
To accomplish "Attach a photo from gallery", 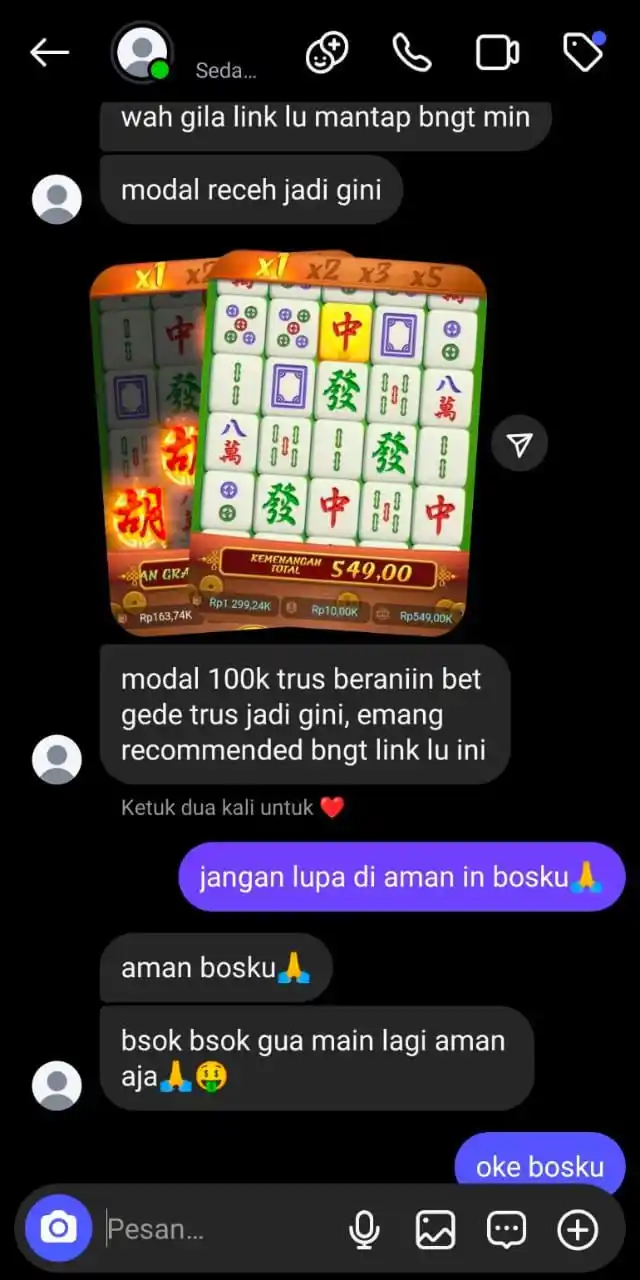I will tap(435, 1229).
